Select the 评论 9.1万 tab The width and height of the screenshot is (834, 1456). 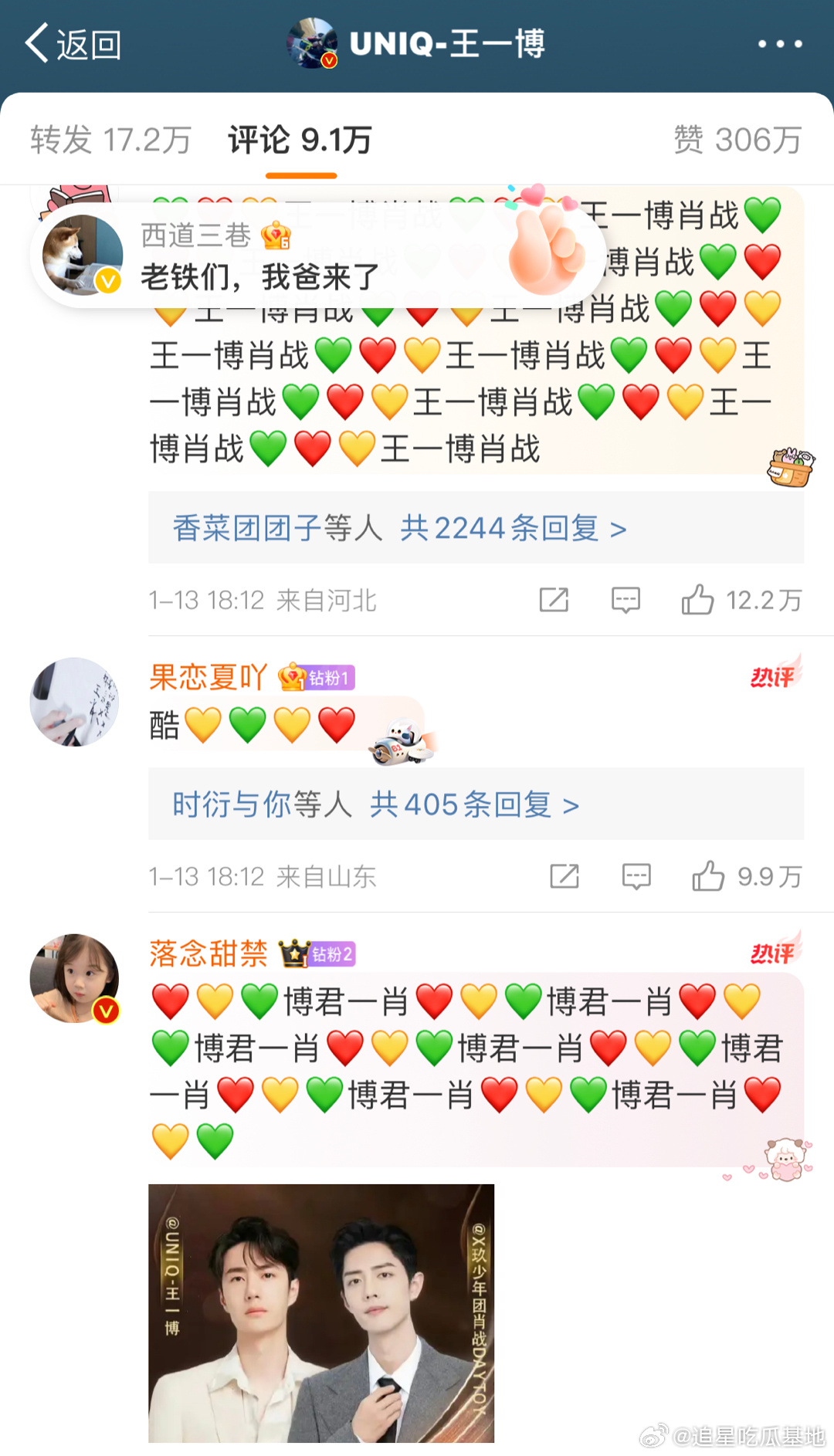pyautogui.click(x=300, y=140)
